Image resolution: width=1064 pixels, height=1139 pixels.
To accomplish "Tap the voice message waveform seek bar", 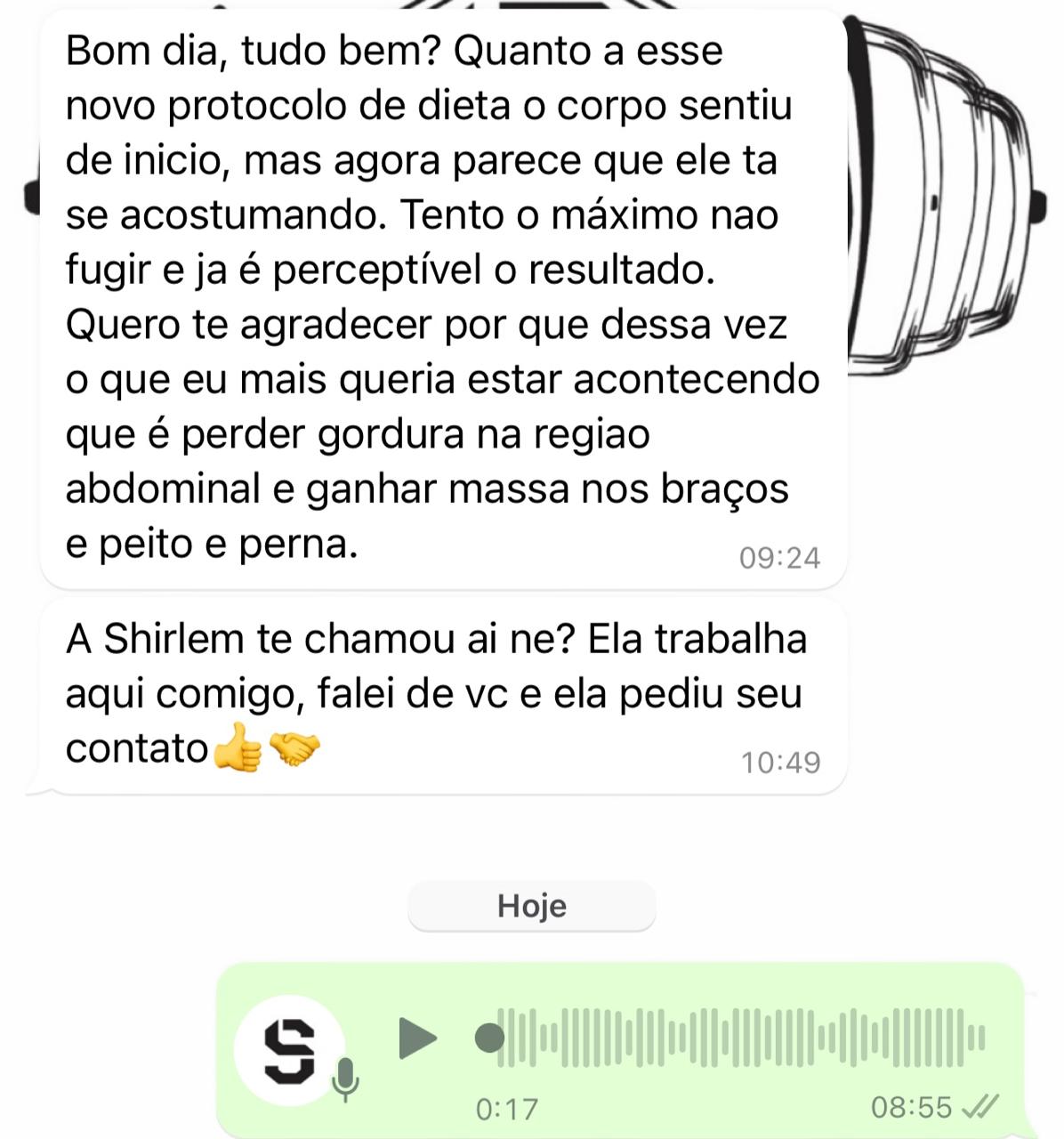I will tap(738, 1038).
